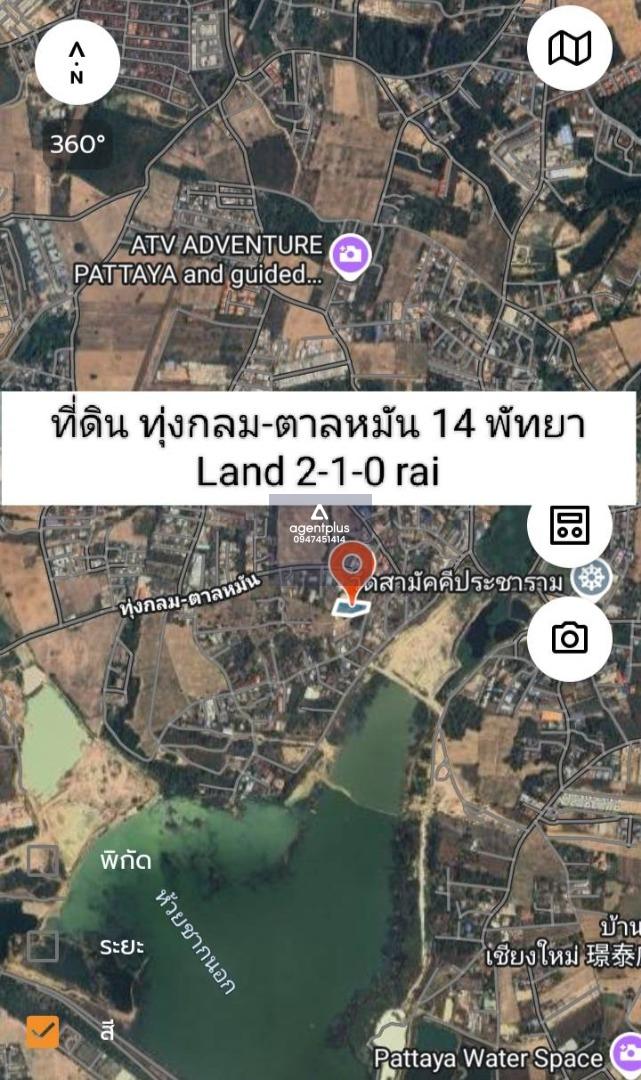Uncheck the สี checkbox
Screen dimensions: 641x1080
click(43, 1032)
